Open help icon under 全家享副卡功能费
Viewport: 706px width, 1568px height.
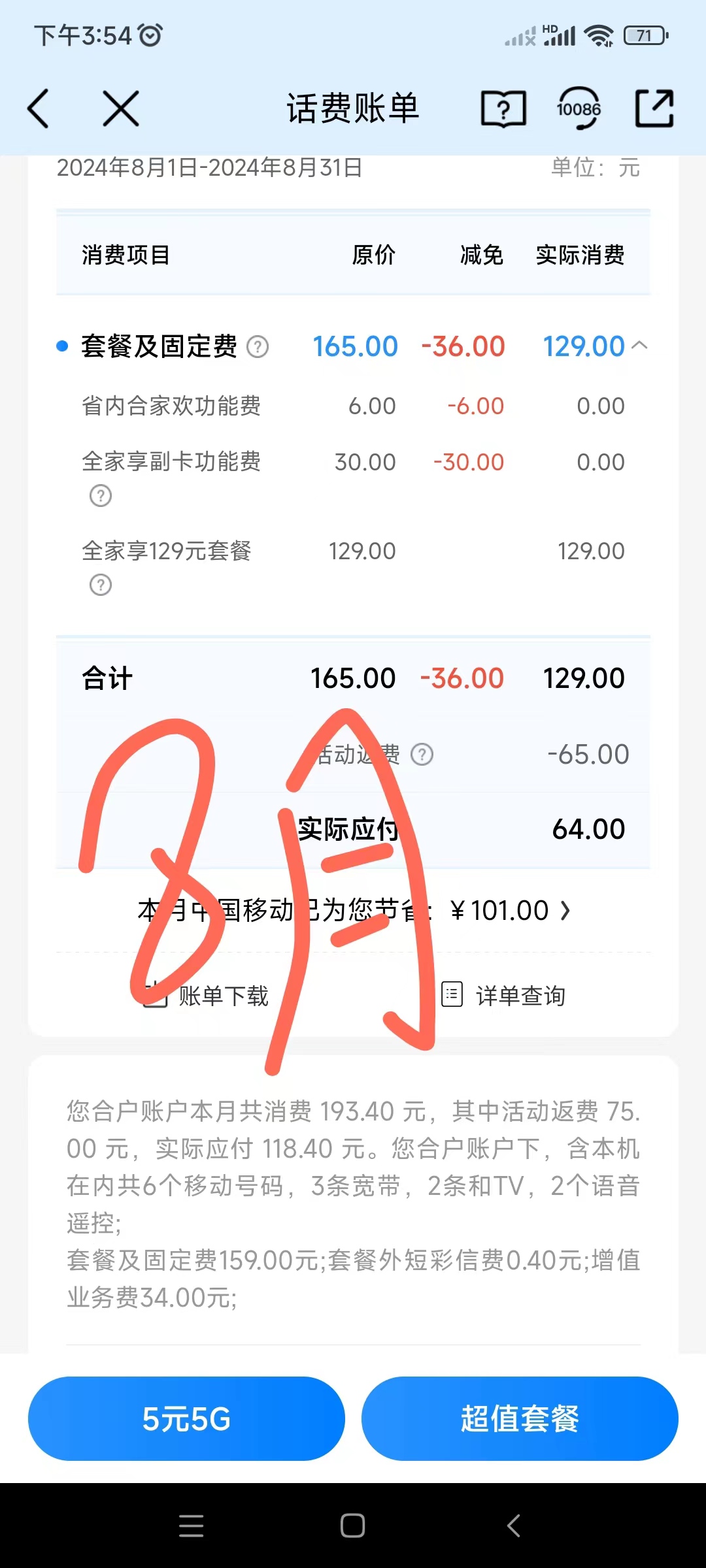[101, 496]
